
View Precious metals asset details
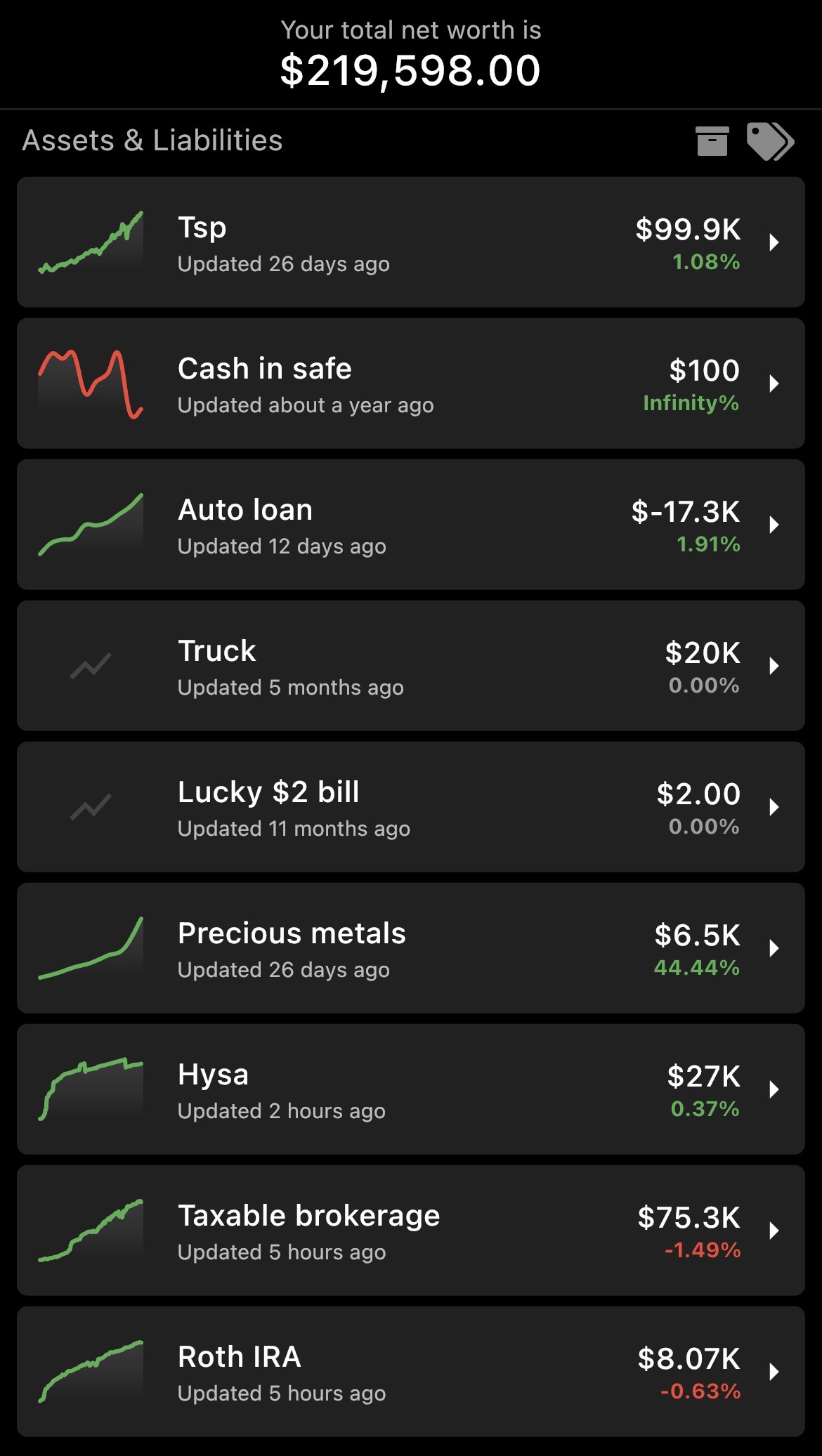click(x=410, y=948)
